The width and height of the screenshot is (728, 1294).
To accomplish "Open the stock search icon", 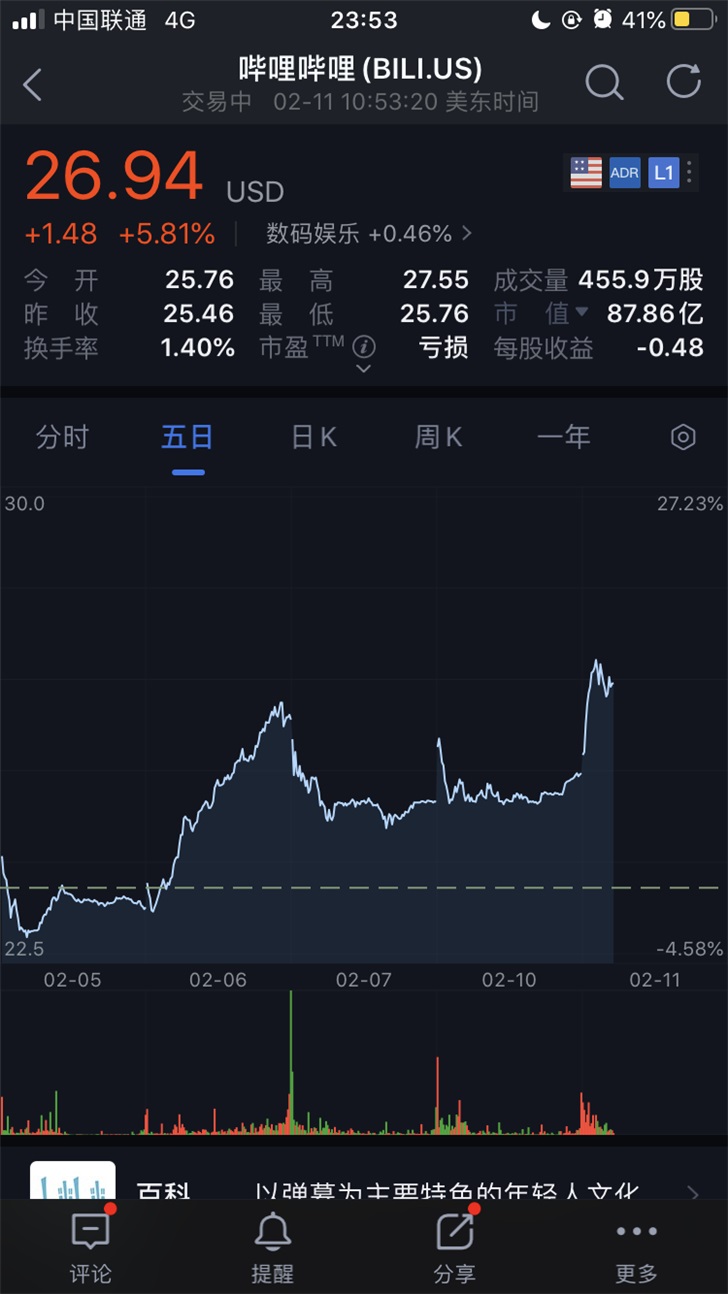I will tap(604, 83).
